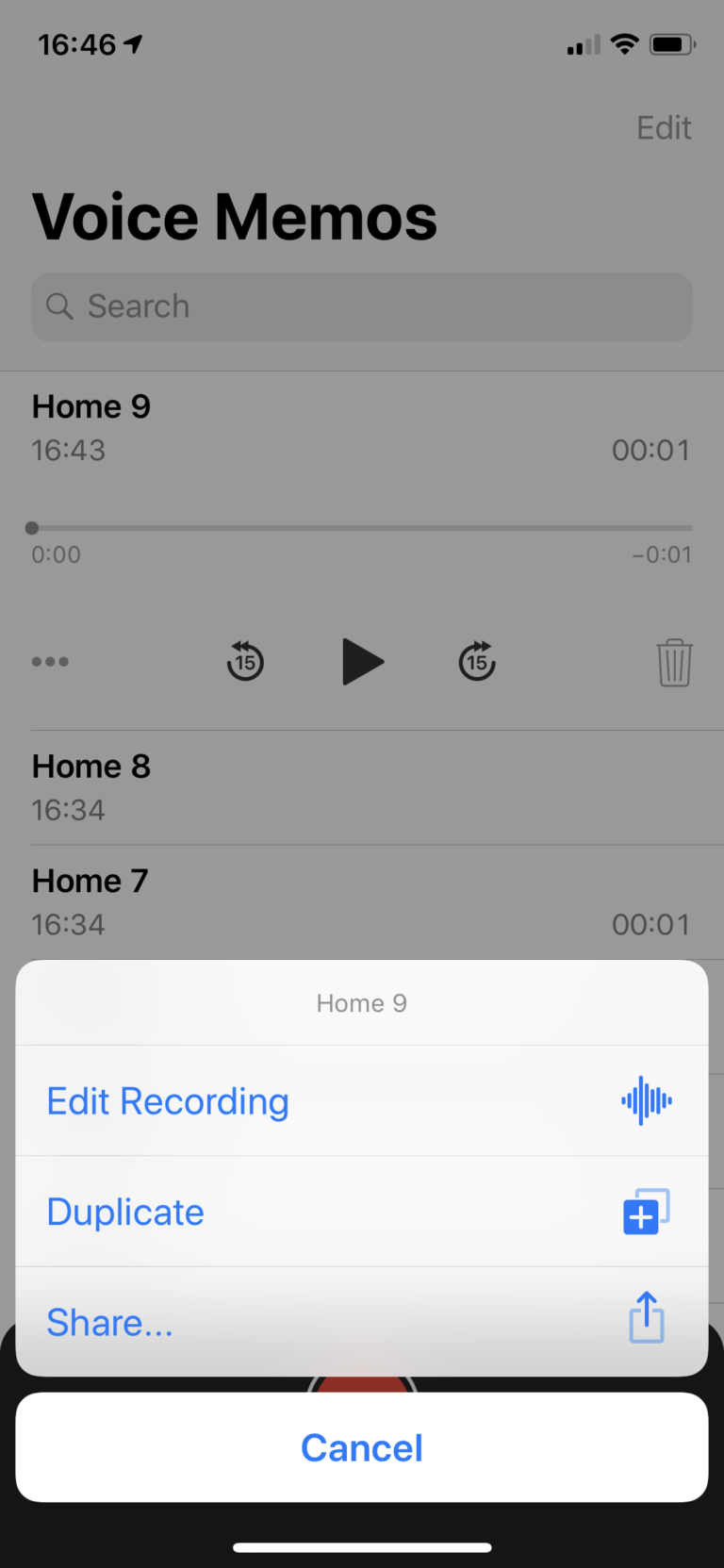
Task: Tap Edit to manage recordings list
Action: pos(664,127)
